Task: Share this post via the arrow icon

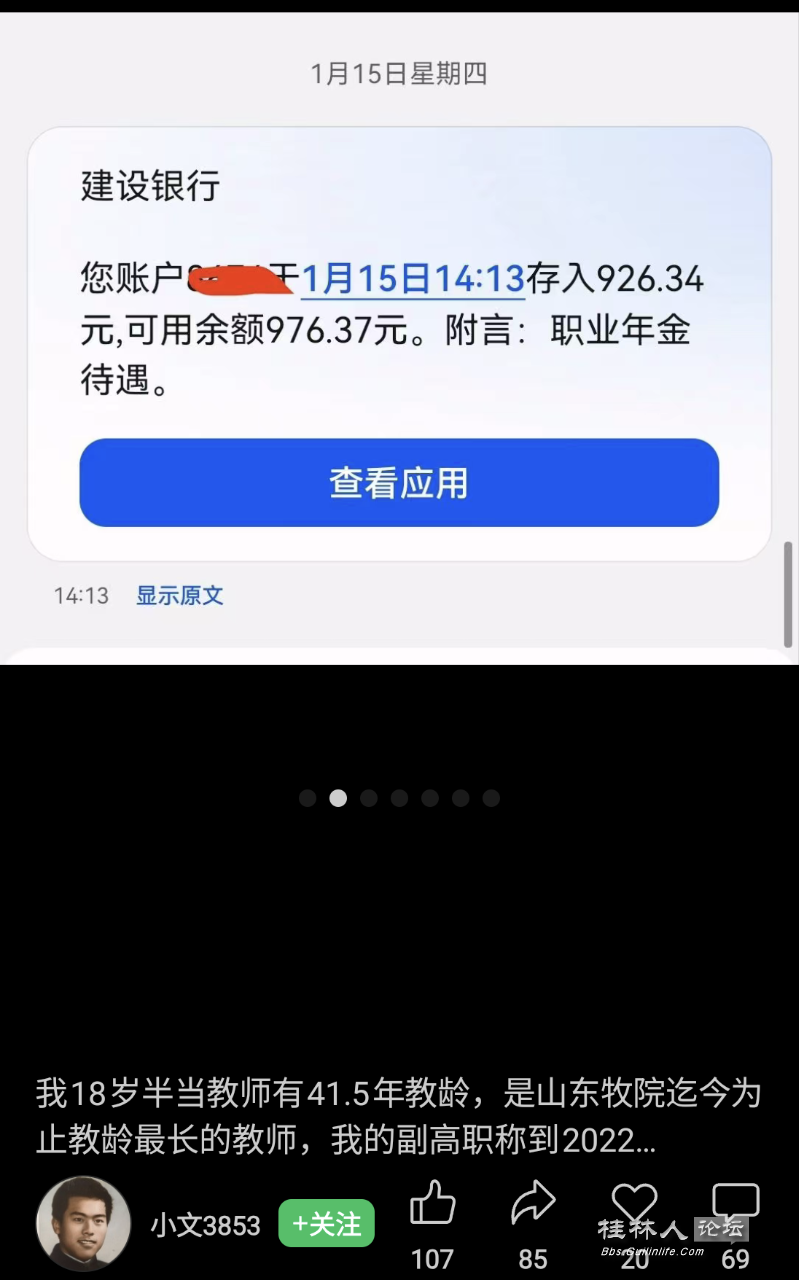Action: [x=533, y=1204]
